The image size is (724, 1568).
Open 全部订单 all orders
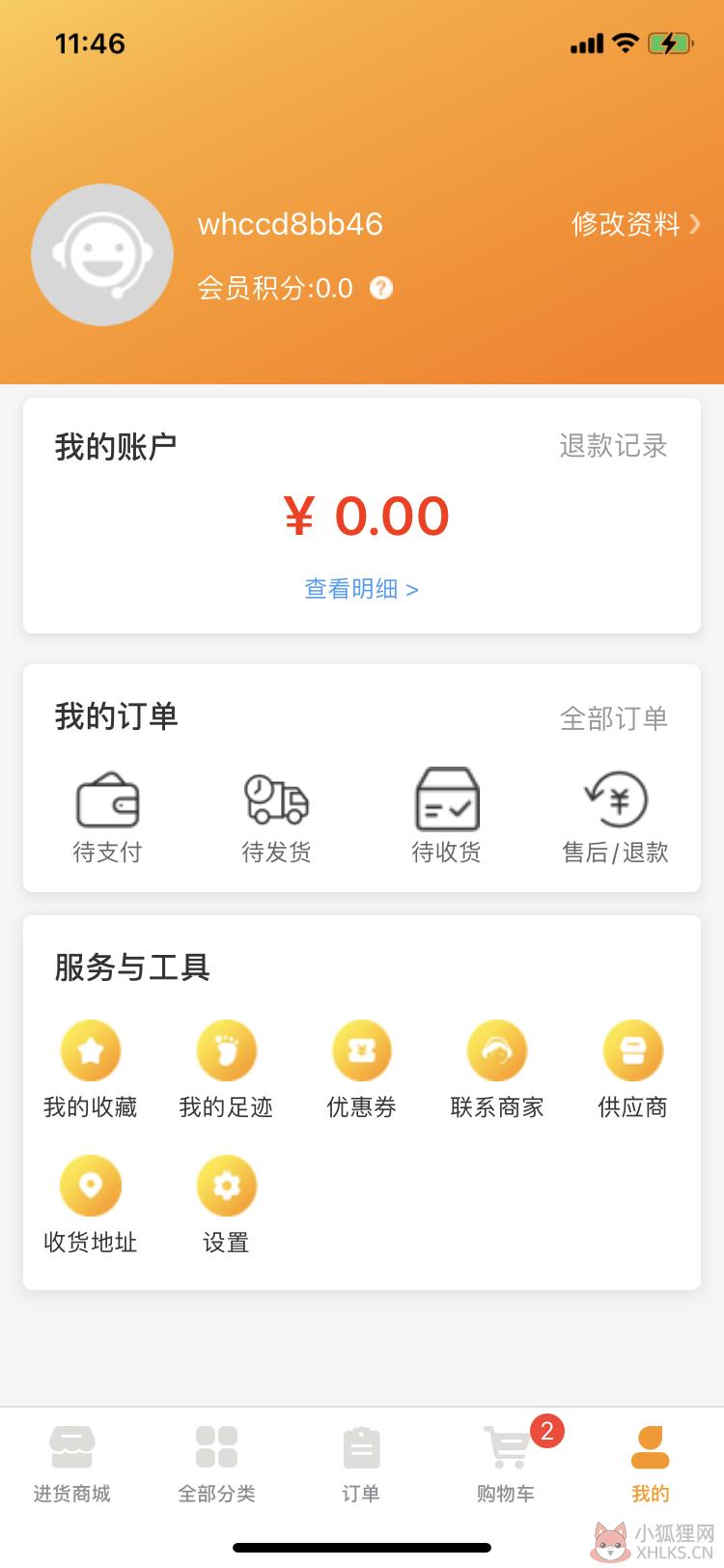pyautogui.click(x=613, y=717)
